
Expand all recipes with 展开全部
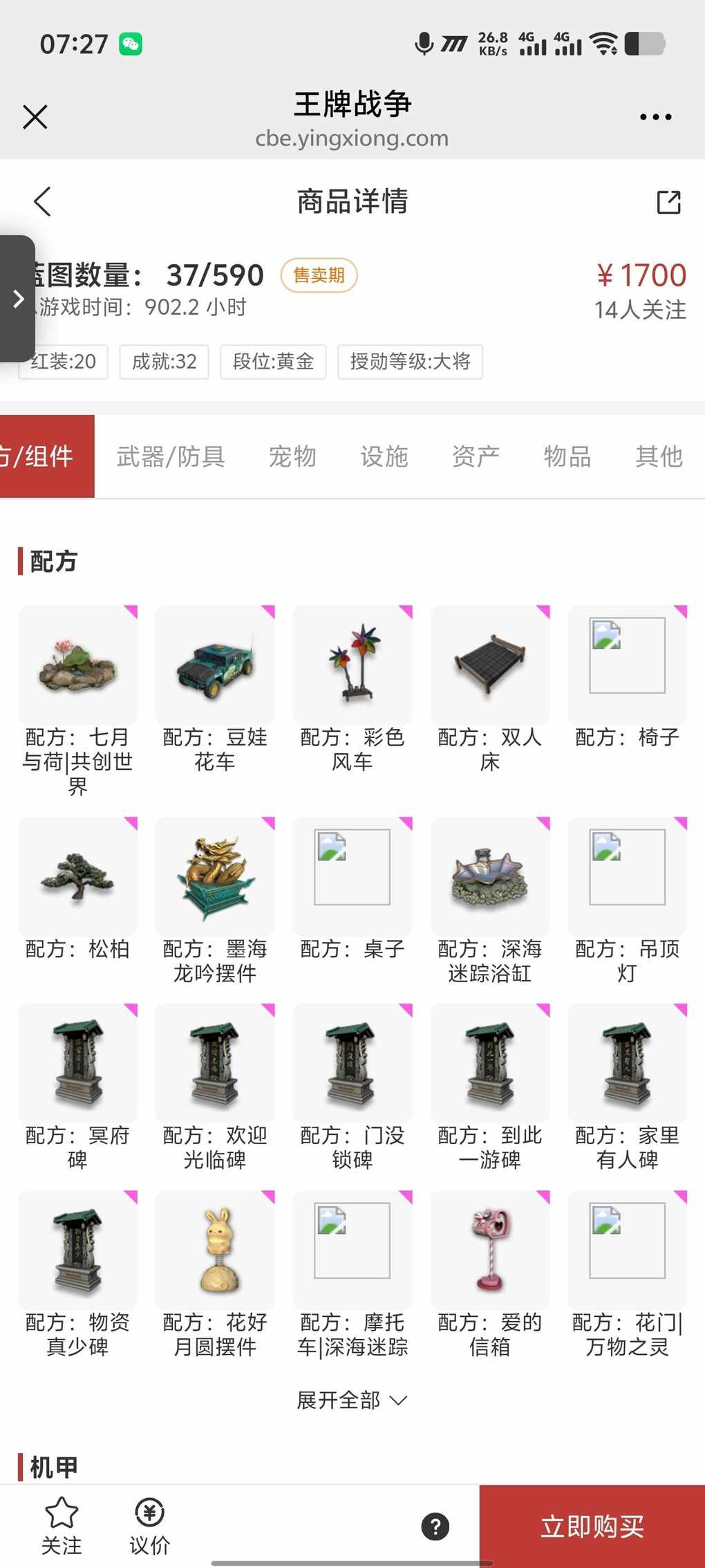tap(352, 1400)
